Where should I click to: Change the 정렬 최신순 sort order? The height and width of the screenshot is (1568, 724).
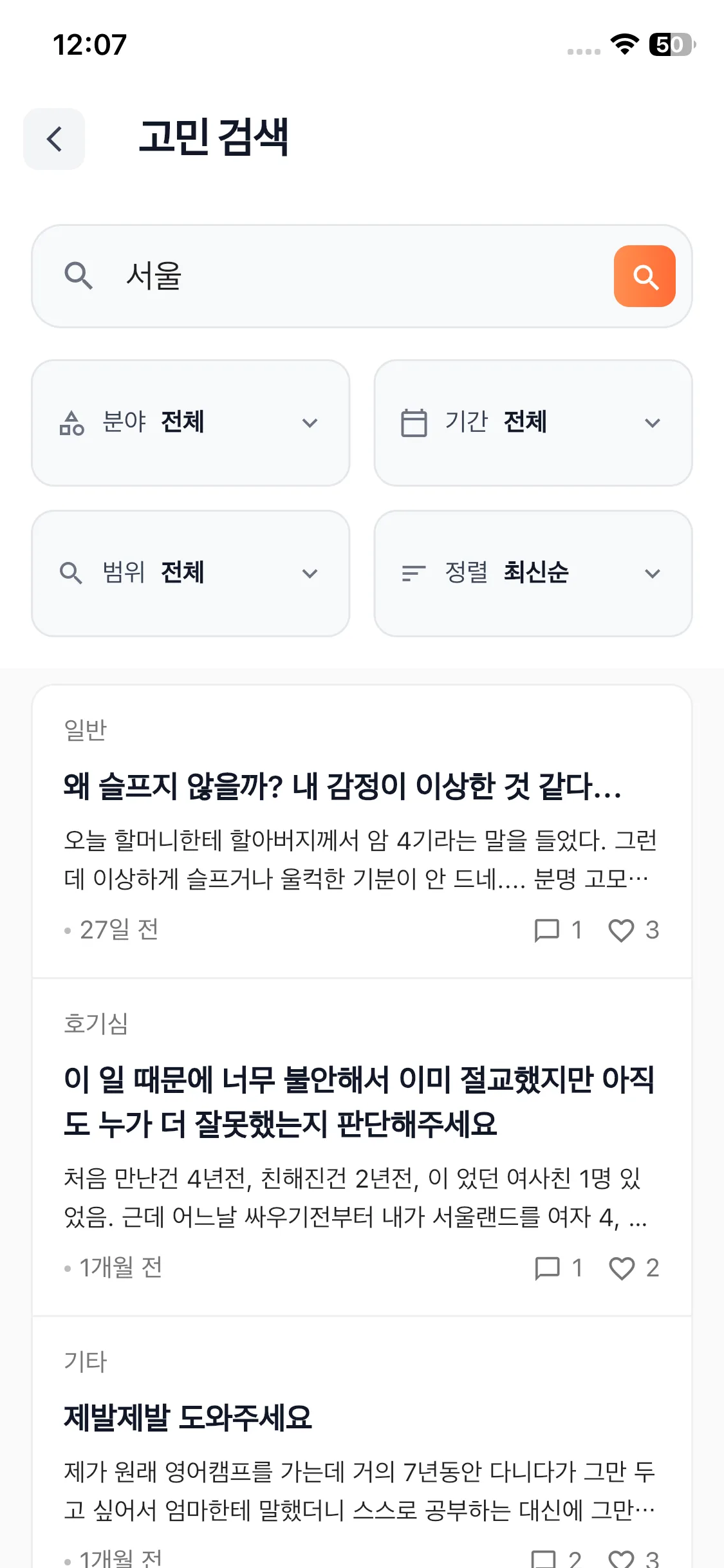(533, 574)
